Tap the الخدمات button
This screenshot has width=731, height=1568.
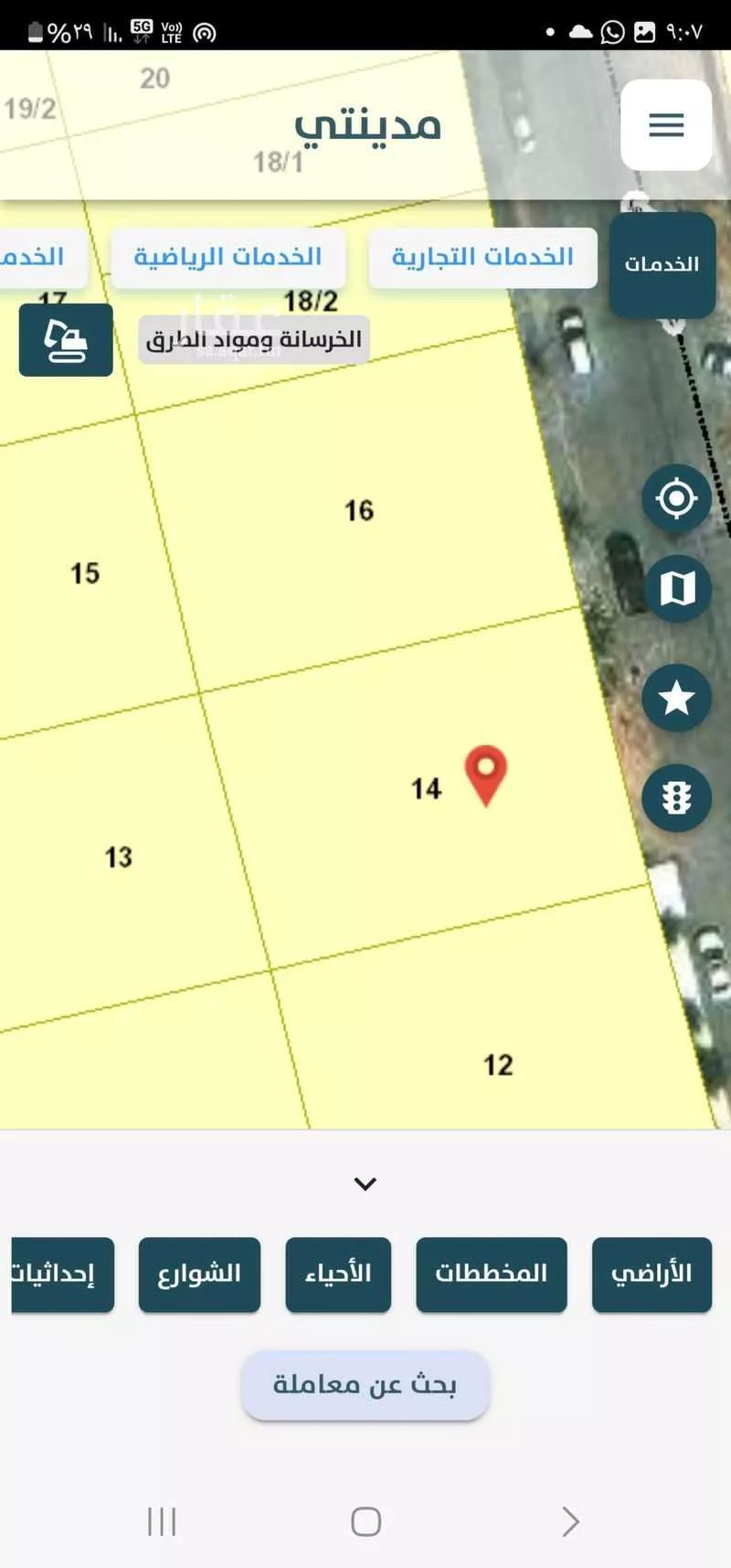tap(662, 264)
